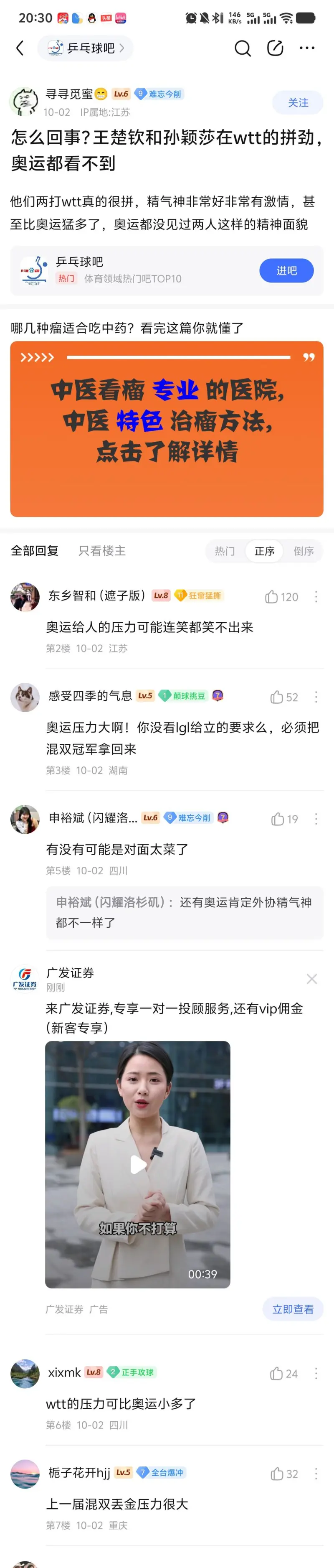
Task: Open options for 栀子花开hjj's comment
Action: pos(316,1473)
